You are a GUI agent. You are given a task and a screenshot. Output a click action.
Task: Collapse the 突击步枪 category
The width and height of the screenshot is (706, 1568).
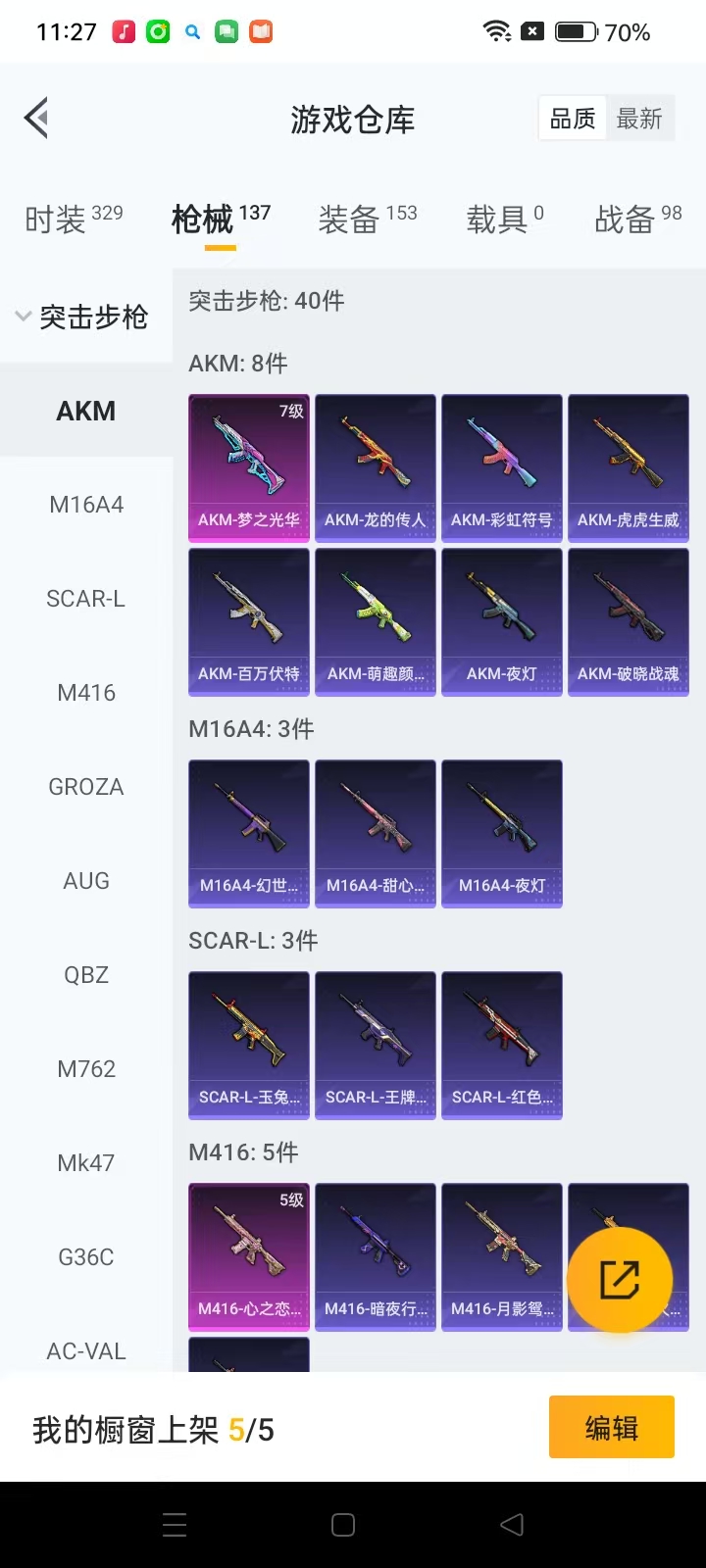click(x=83, y=317)
